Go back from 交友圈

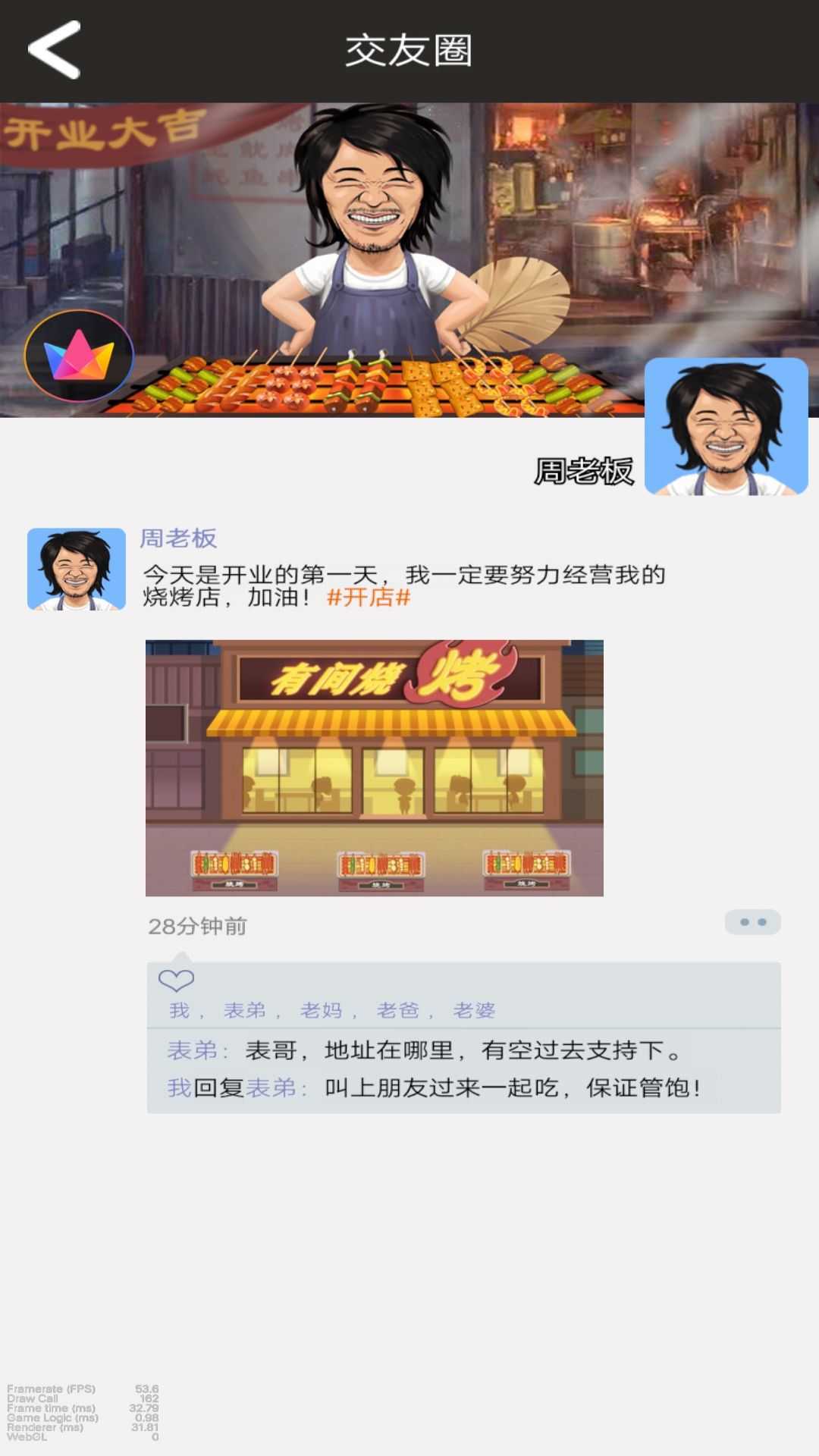pos(54,50)
